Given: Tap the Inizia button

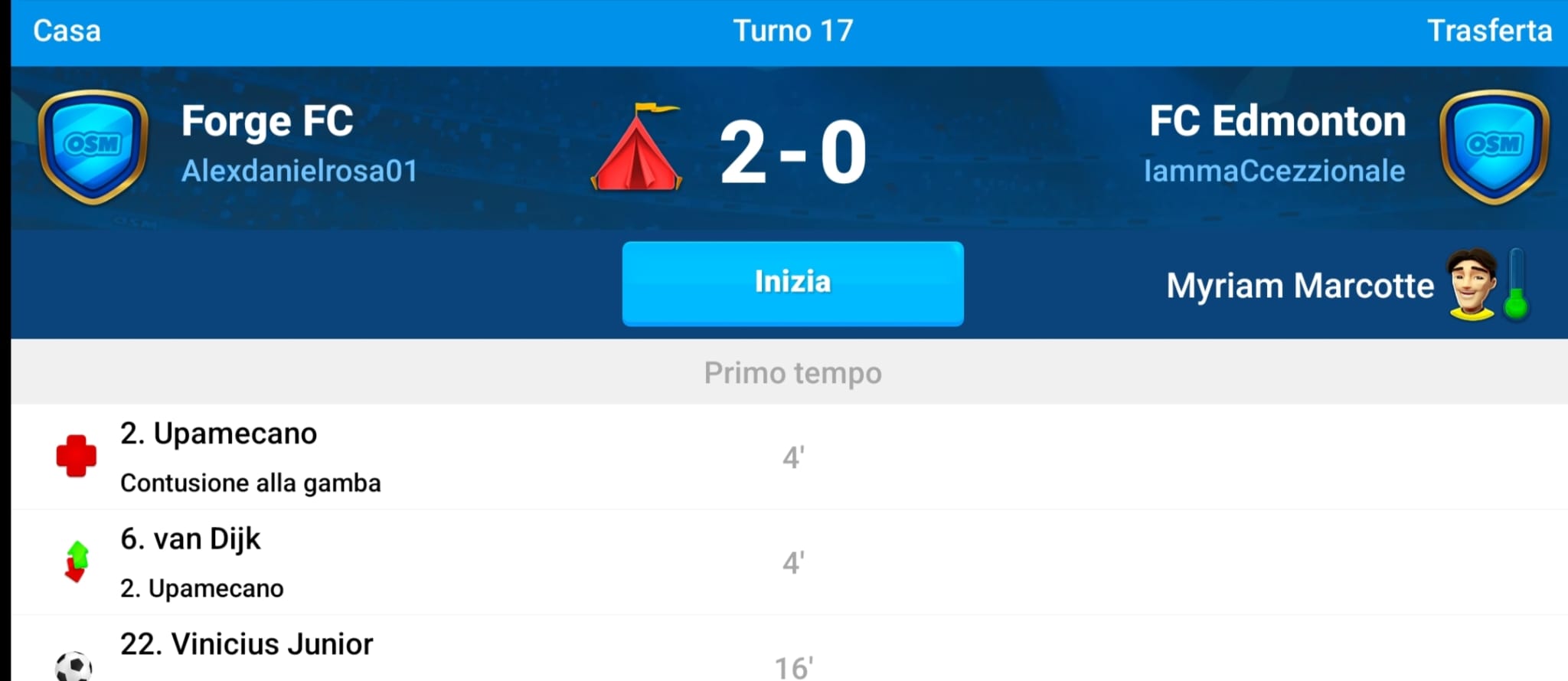Looking at the screenshot, I should [792, 283].
